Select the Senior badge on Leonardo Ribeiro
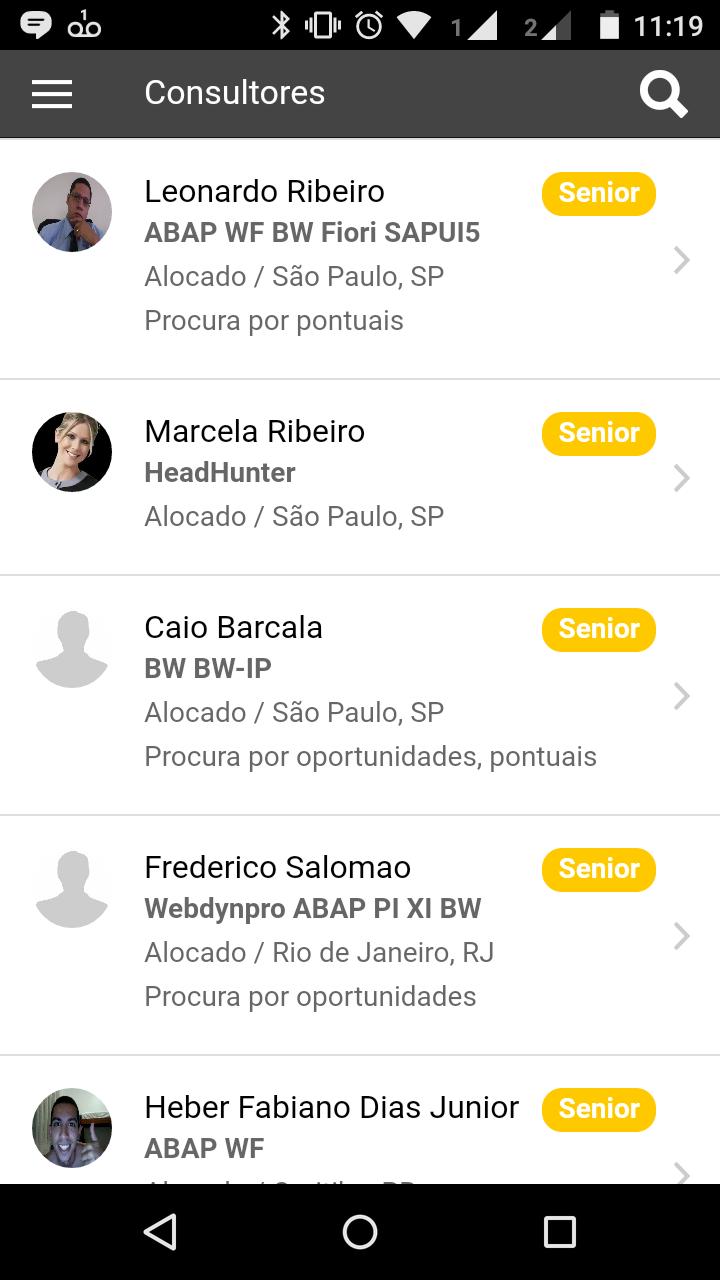 [x=598, y=194]
